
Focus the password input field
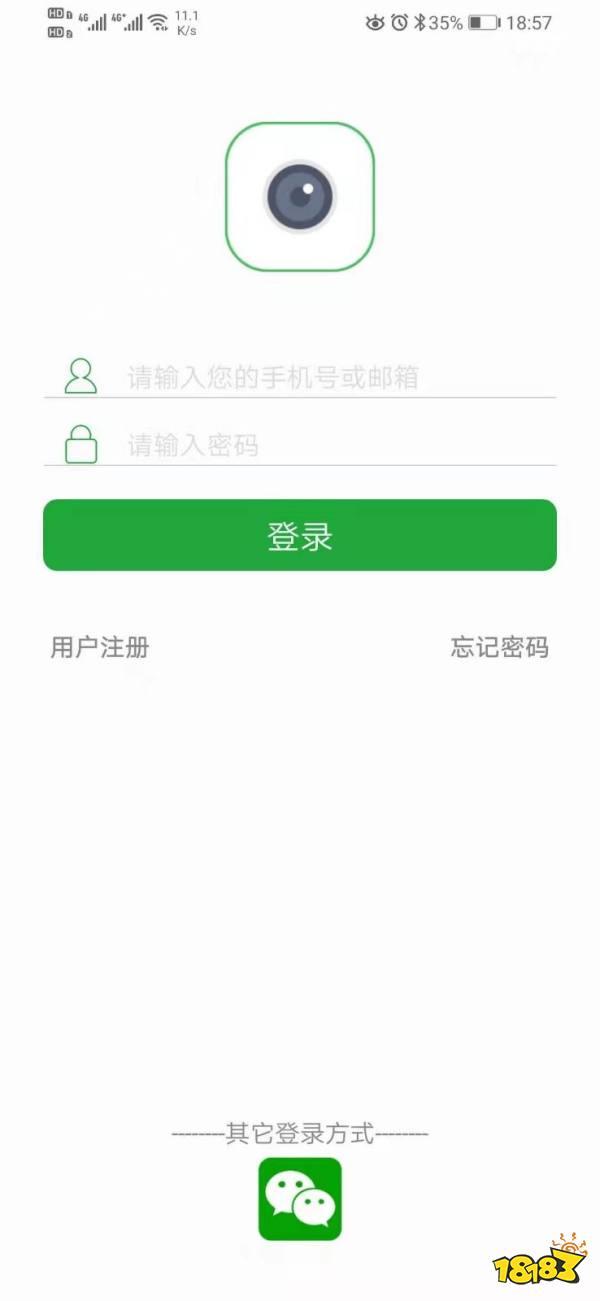[300, 444]
